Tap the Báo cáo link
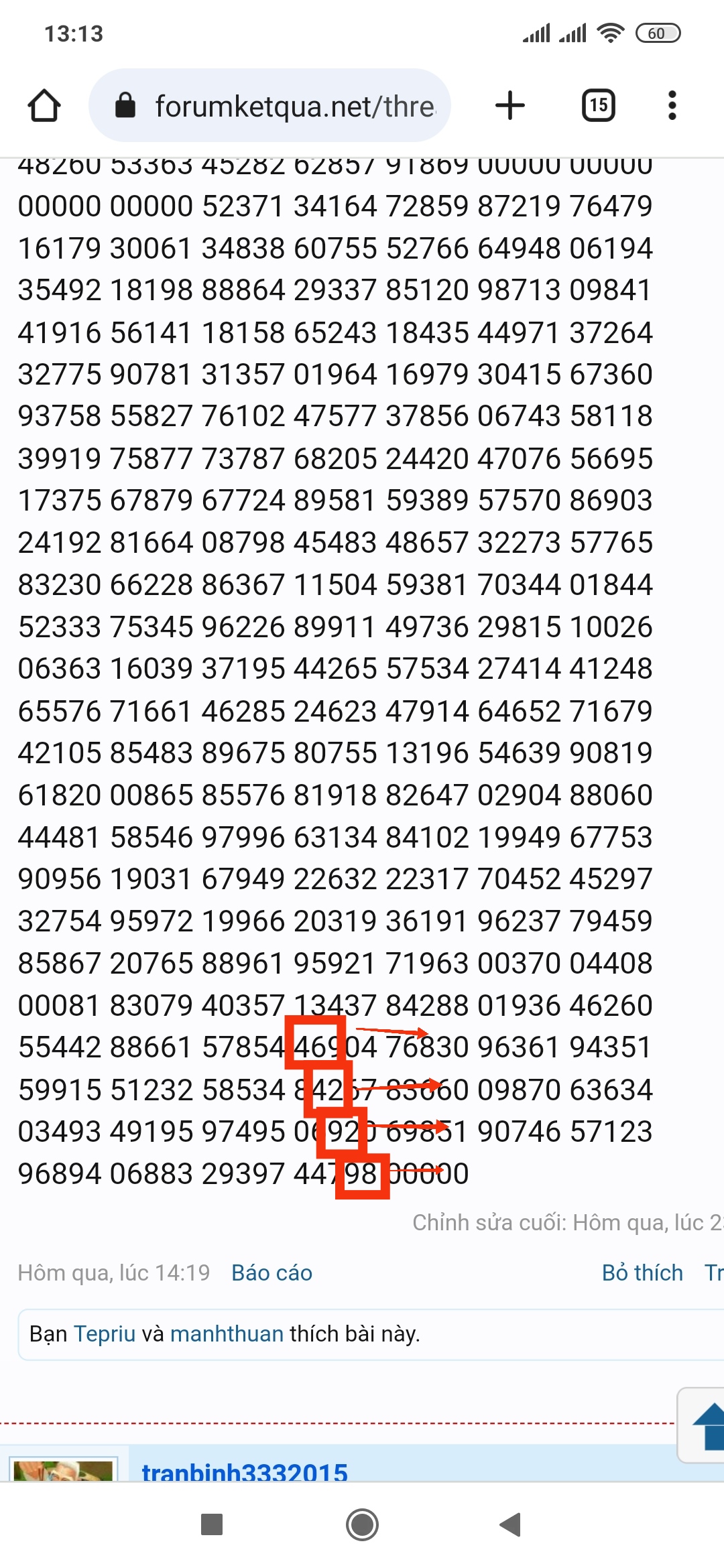This screenshot has height=1568, width=724. (x=271, y=1272)
